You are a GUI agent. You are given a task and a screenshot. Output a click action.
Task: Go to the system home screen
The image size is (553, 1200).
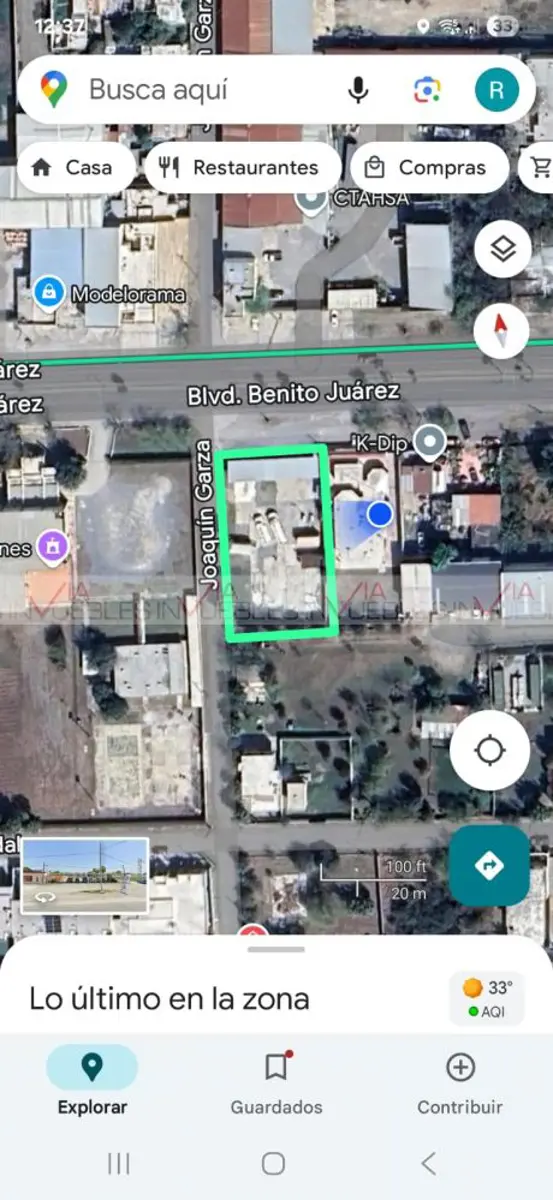pyautogui.click(x=273, y=1163)
